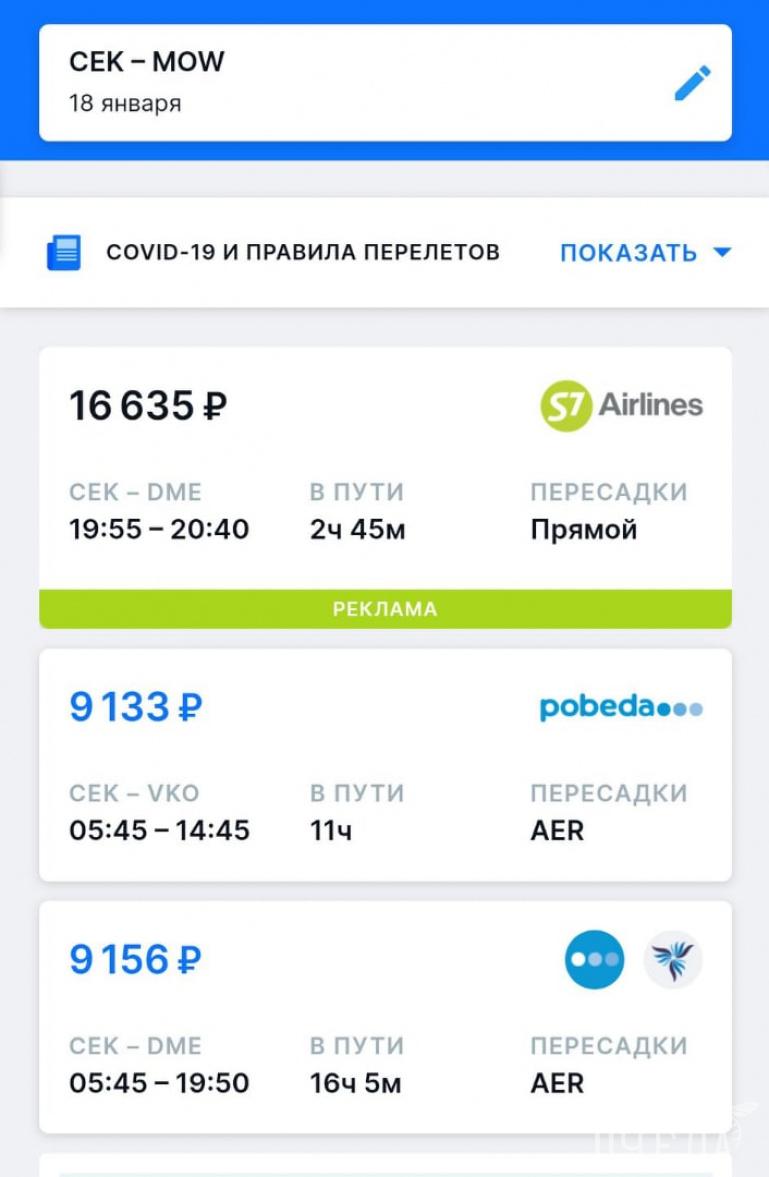Open the S7 Airlines flight for 16 635 ₽
Screen dimensions: 769x1177
[x=385, y=470]
